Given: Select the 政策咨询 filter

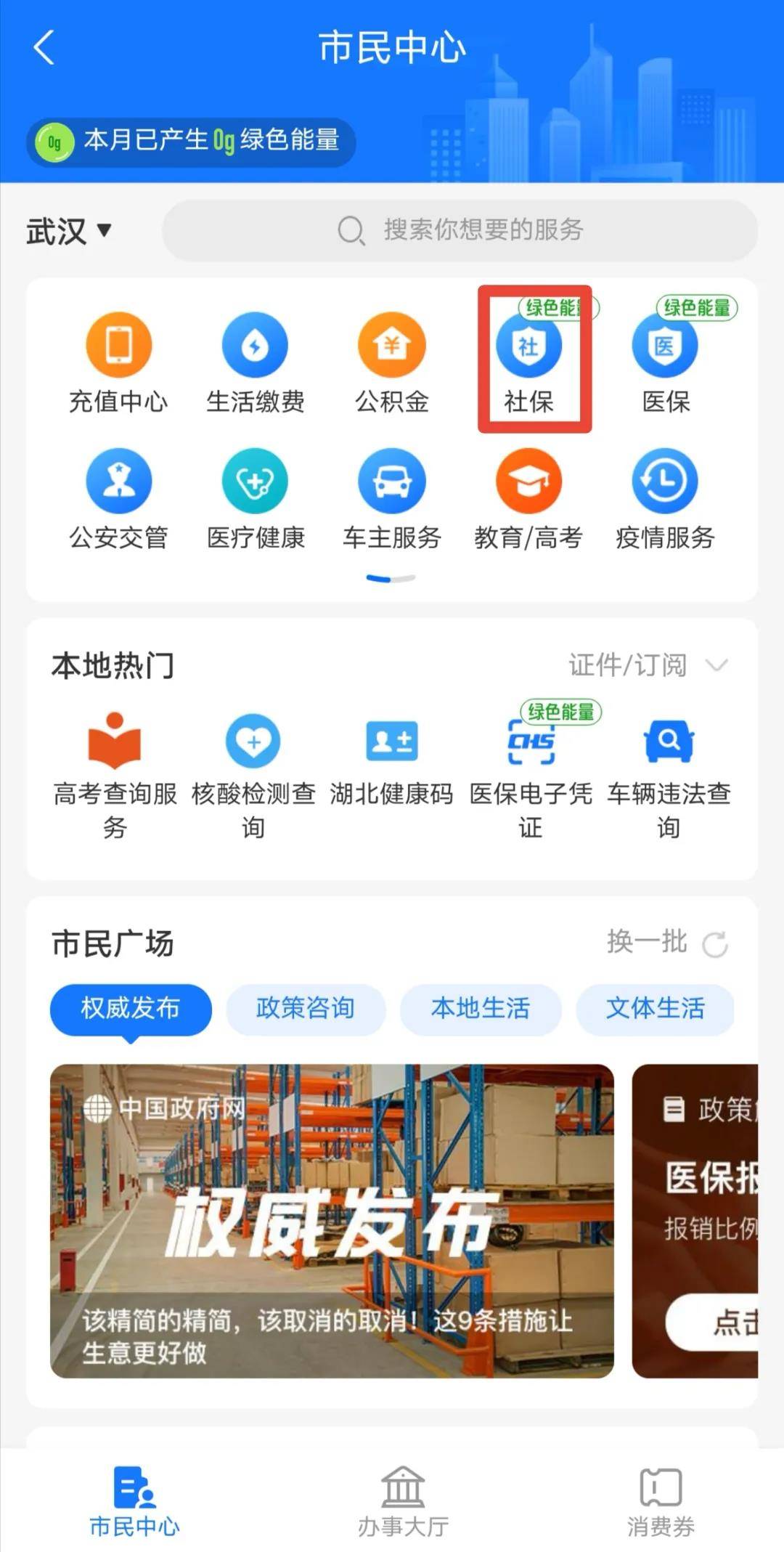Looking at the screenshot, I should point(304,1009).
